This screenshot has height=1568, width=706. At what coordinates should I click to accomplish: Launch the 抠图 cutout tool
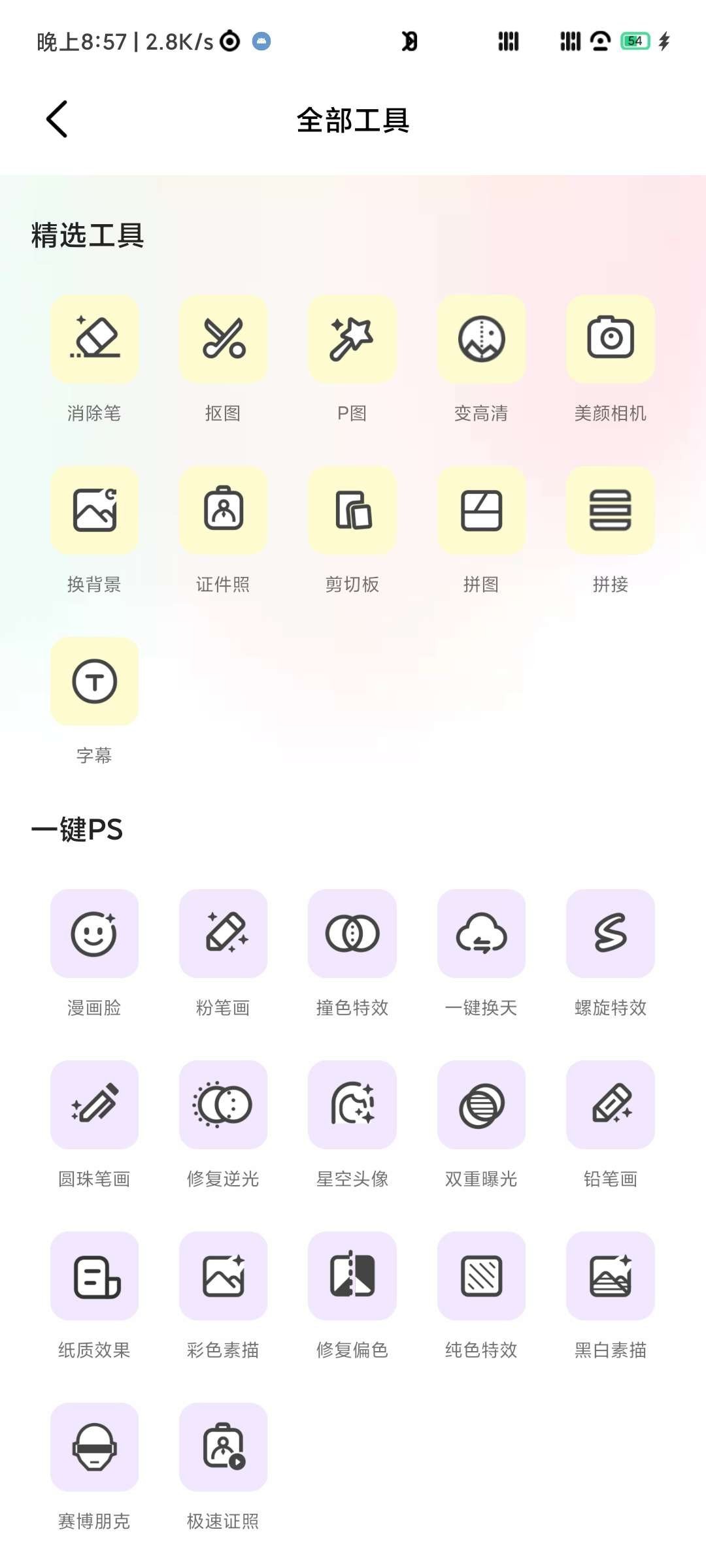tap(223, 339)
